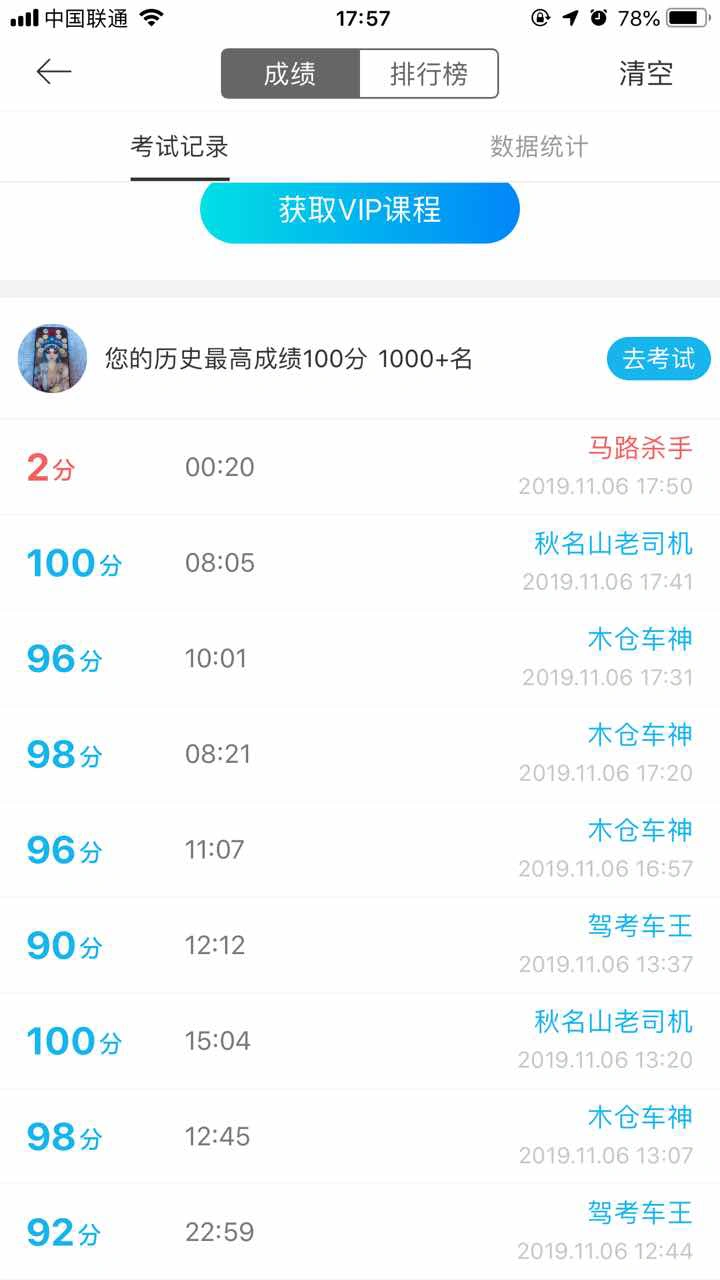Screen dimensions: 720x1280
Task: Tap the 去考试 button
Action: [x=658, y=359]
